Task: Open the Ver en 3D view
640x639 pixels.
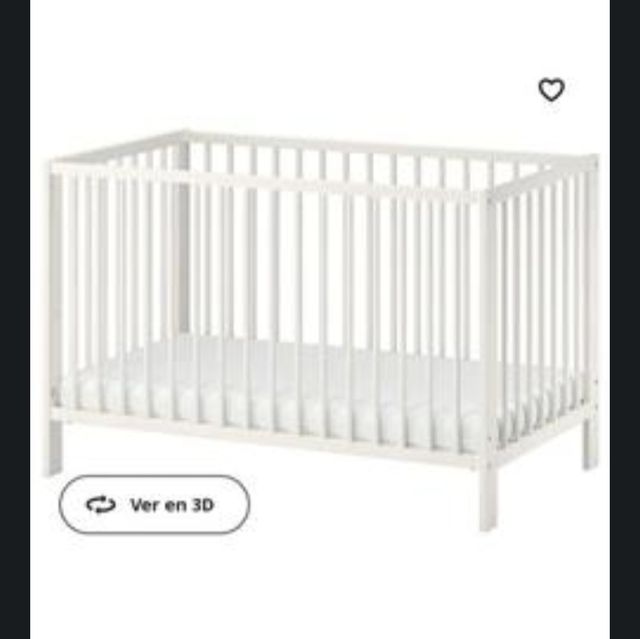Action: point(154,505)
